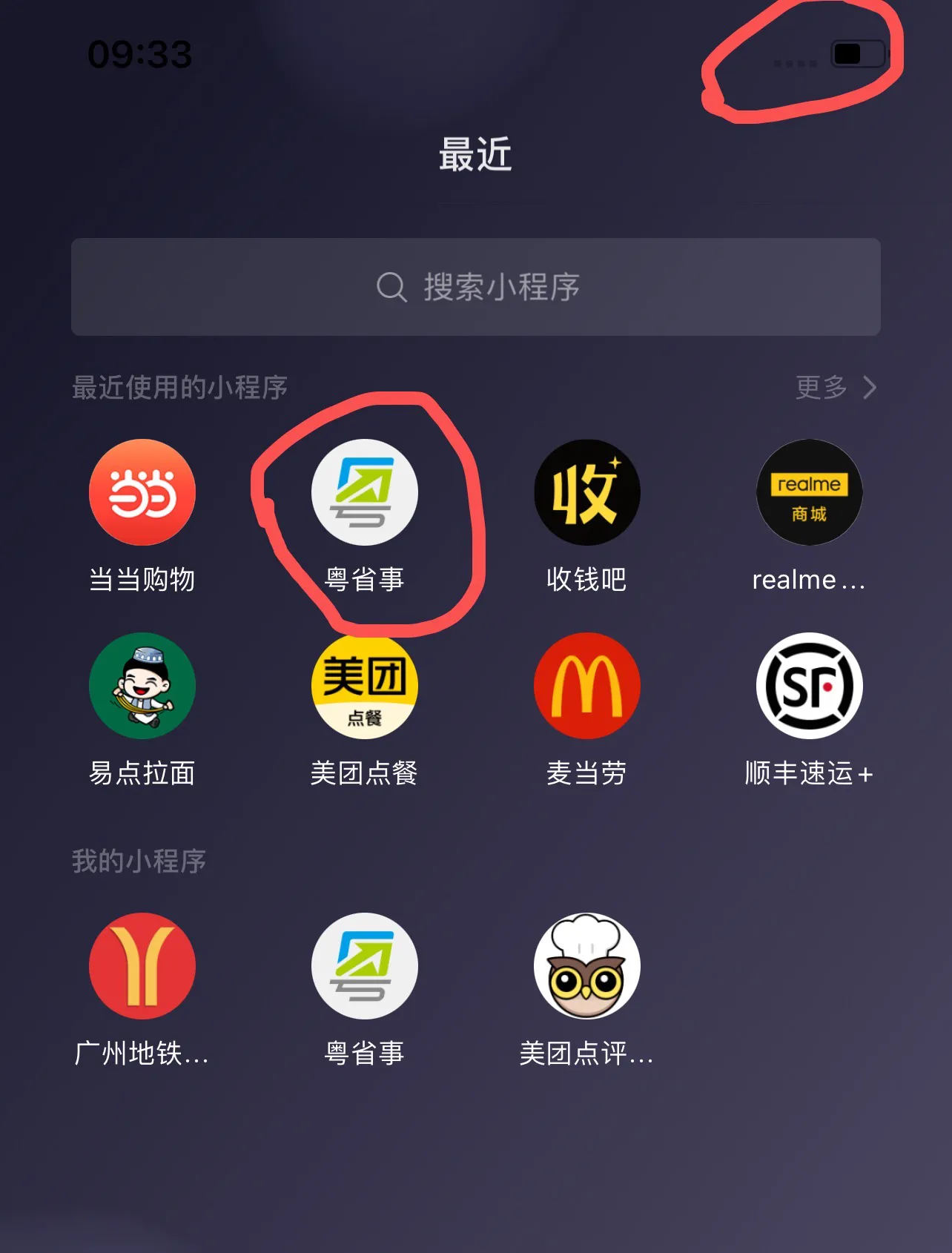Image resolution: width=952 pixels, height=1253 pixels.
Task: Click the signal strength indicator in status bar
Action: 795,65
